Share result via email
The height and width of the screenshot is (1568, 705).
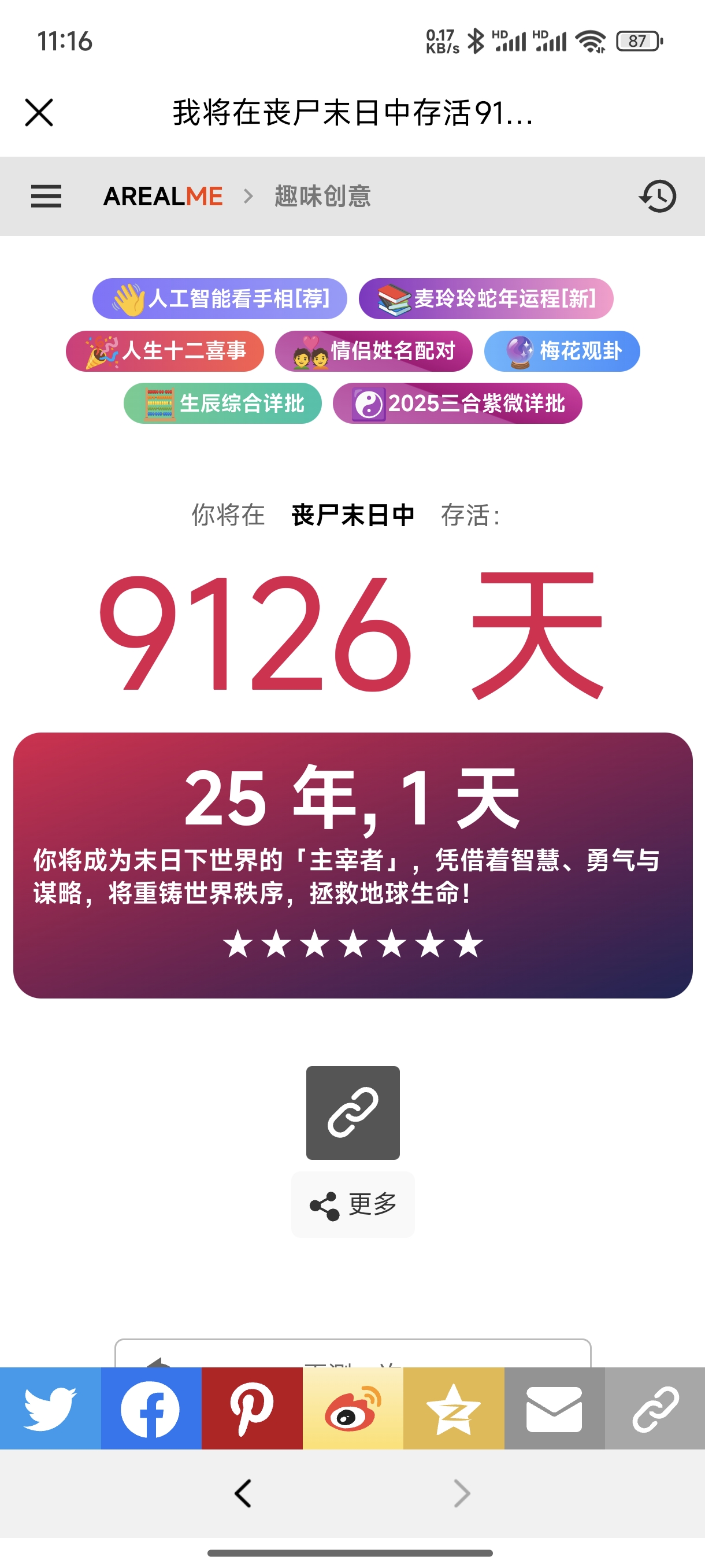coord(554,1408)
